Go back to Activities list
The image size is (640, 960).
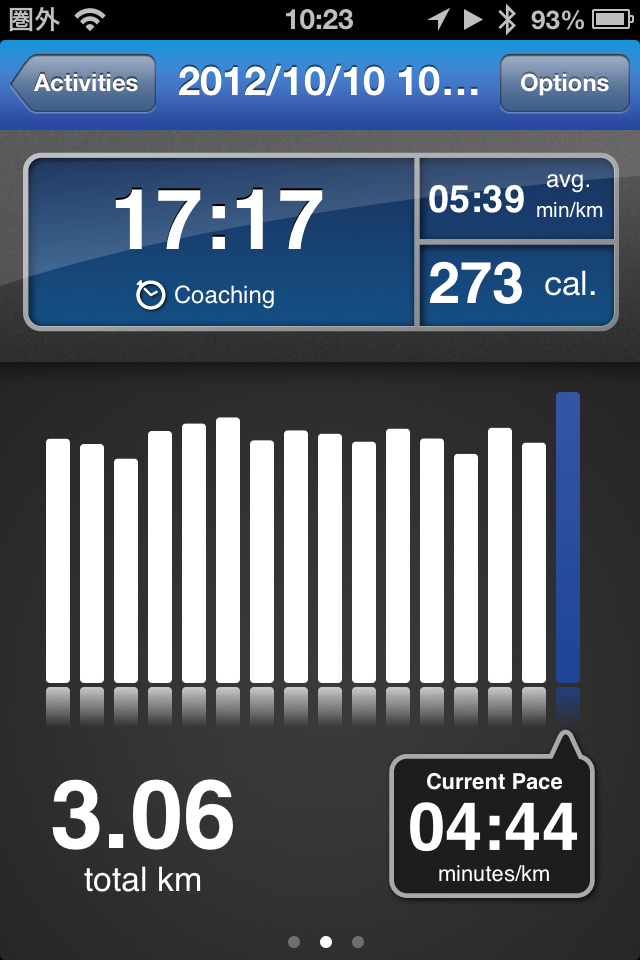pyautogui.click(x=84, y=83)
